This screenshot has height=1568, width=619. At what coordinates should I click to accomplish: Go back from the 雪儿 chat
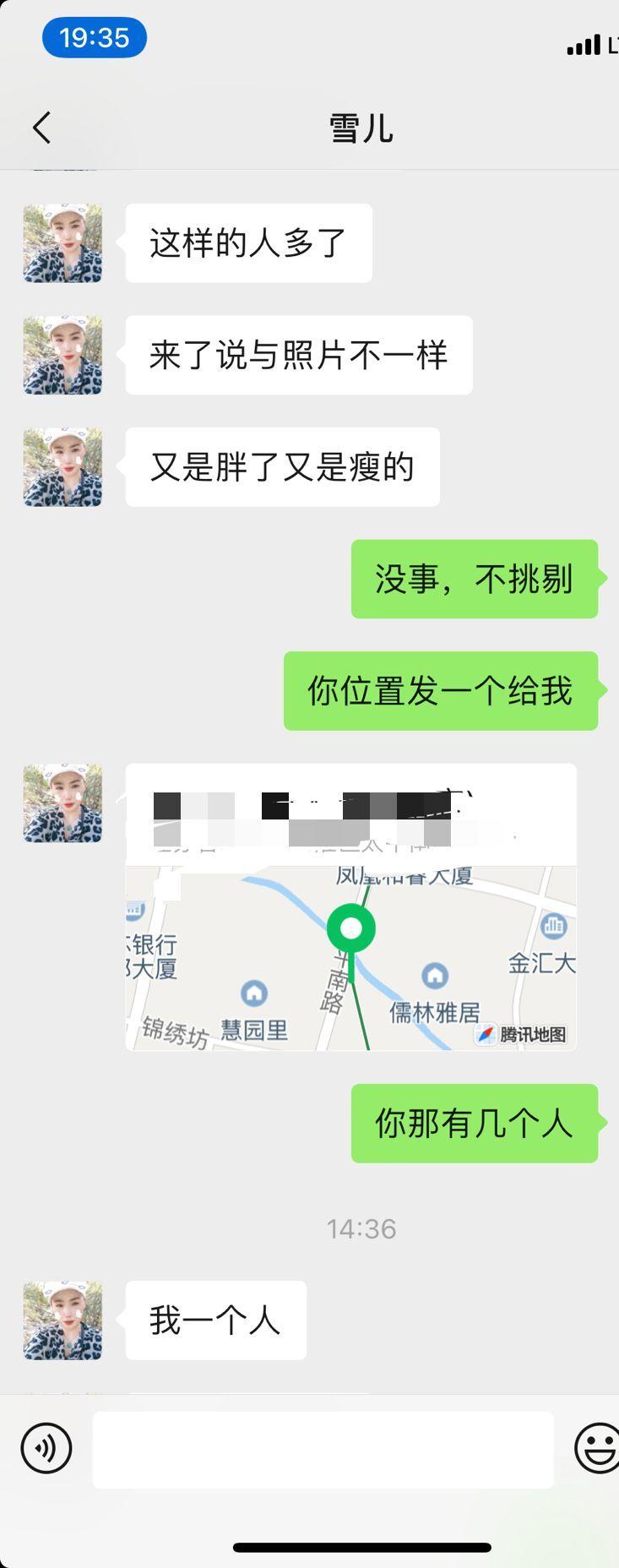42,128
